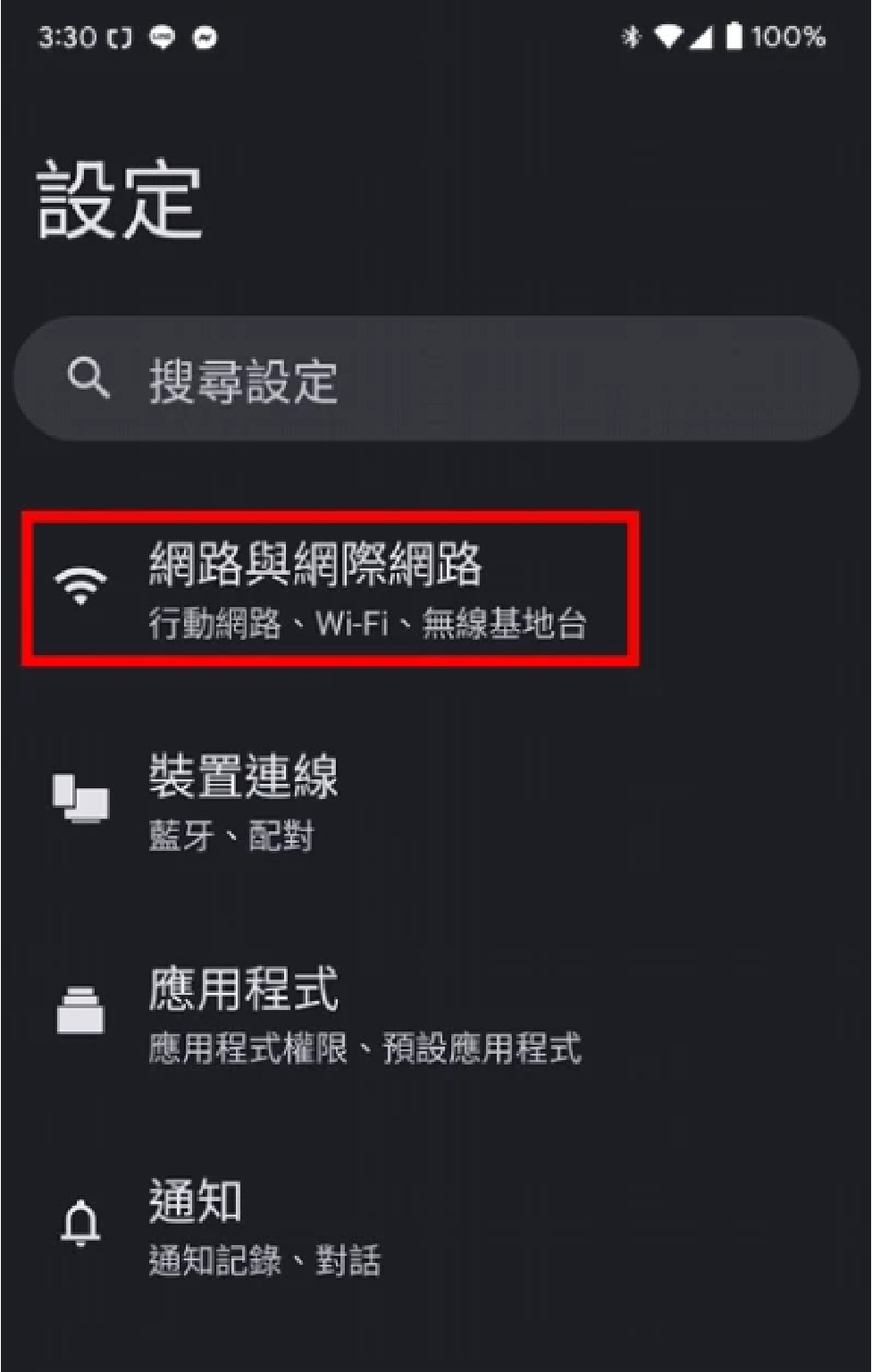
Task: Select the 通知 settings row
Action: click(x=436, y=1227)
